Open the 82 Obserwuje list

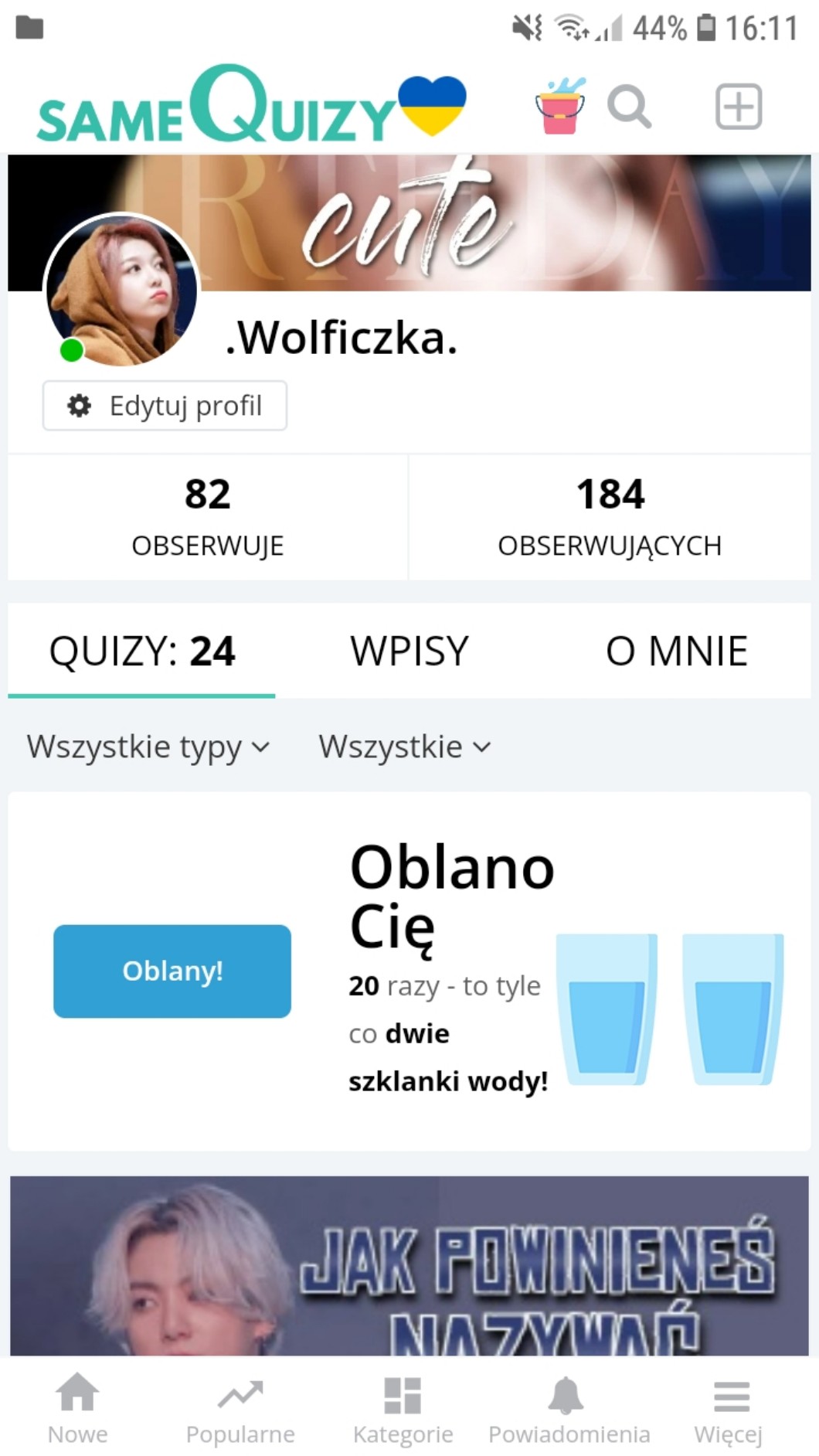click(x=207, y=516)
